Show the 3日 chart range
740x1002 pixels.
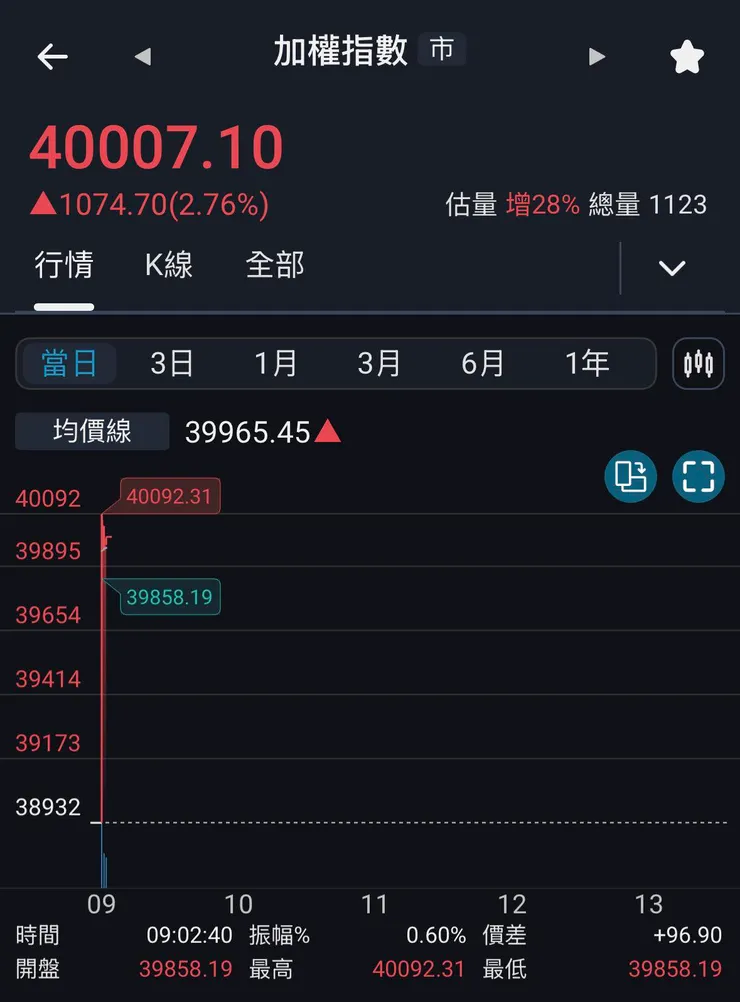pos(172,364)
